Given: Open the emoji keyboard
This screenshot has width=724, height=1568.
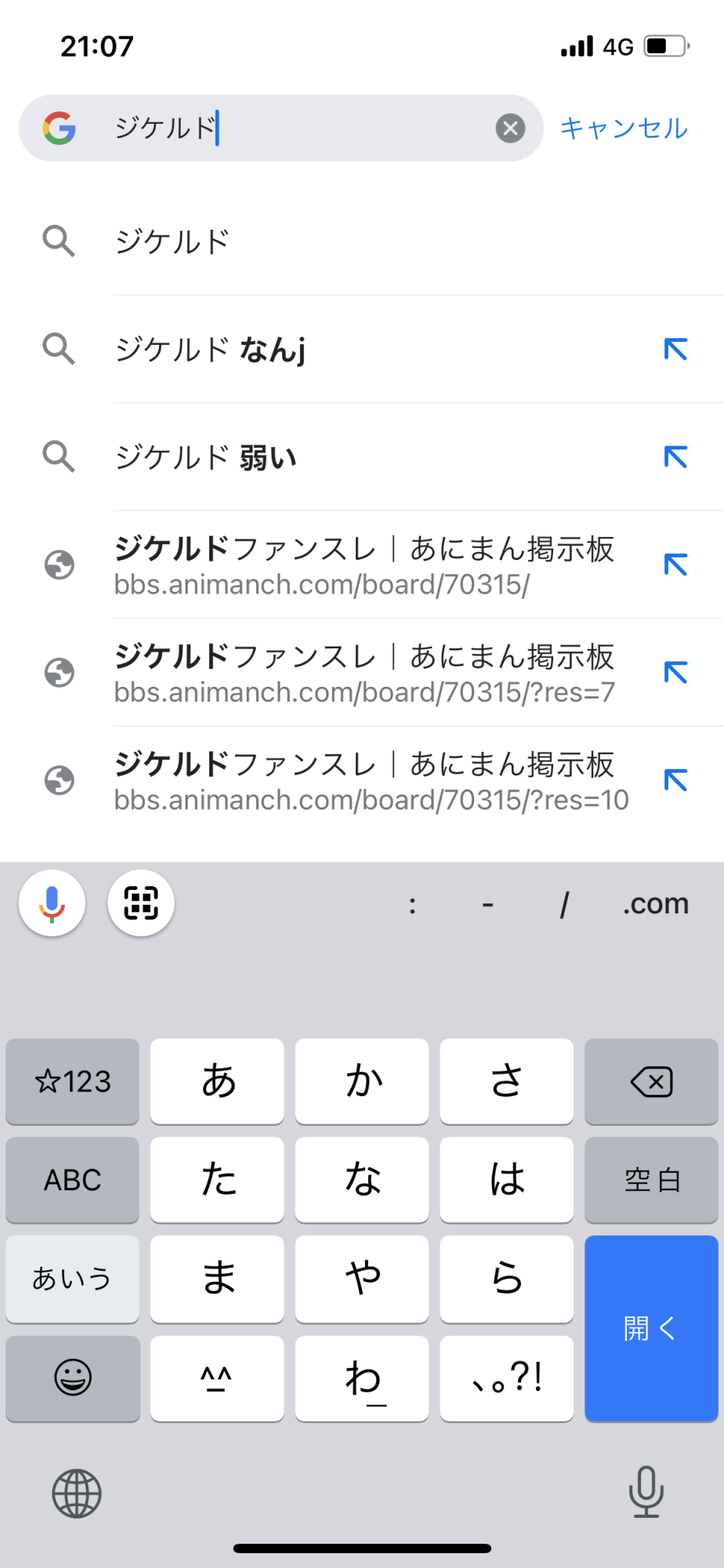Looking at the screenshot, I should [x=72, y=1377].
